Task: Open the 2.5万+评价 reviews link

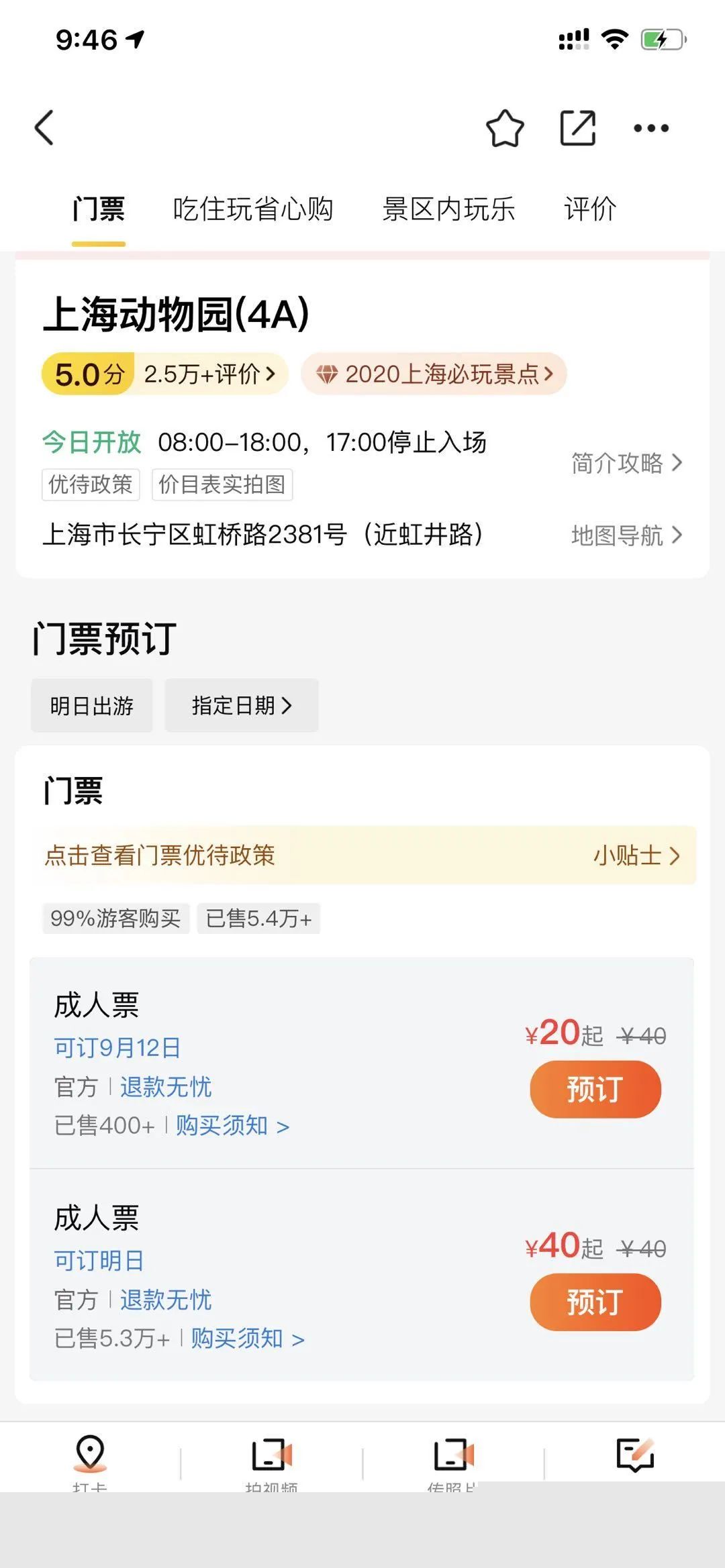Action: click(x=210, y=374)
